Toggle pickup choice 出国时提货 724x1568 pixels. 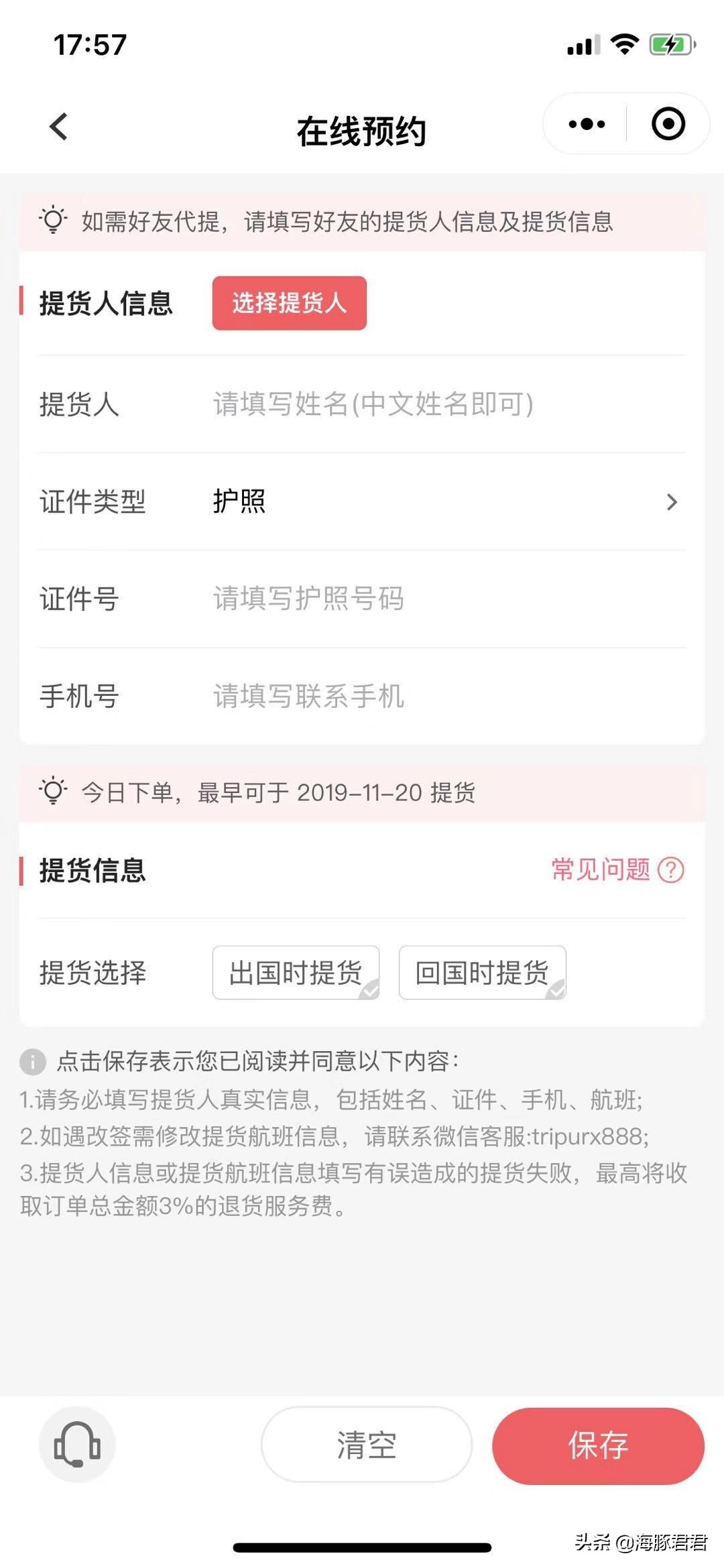[296, 973]
